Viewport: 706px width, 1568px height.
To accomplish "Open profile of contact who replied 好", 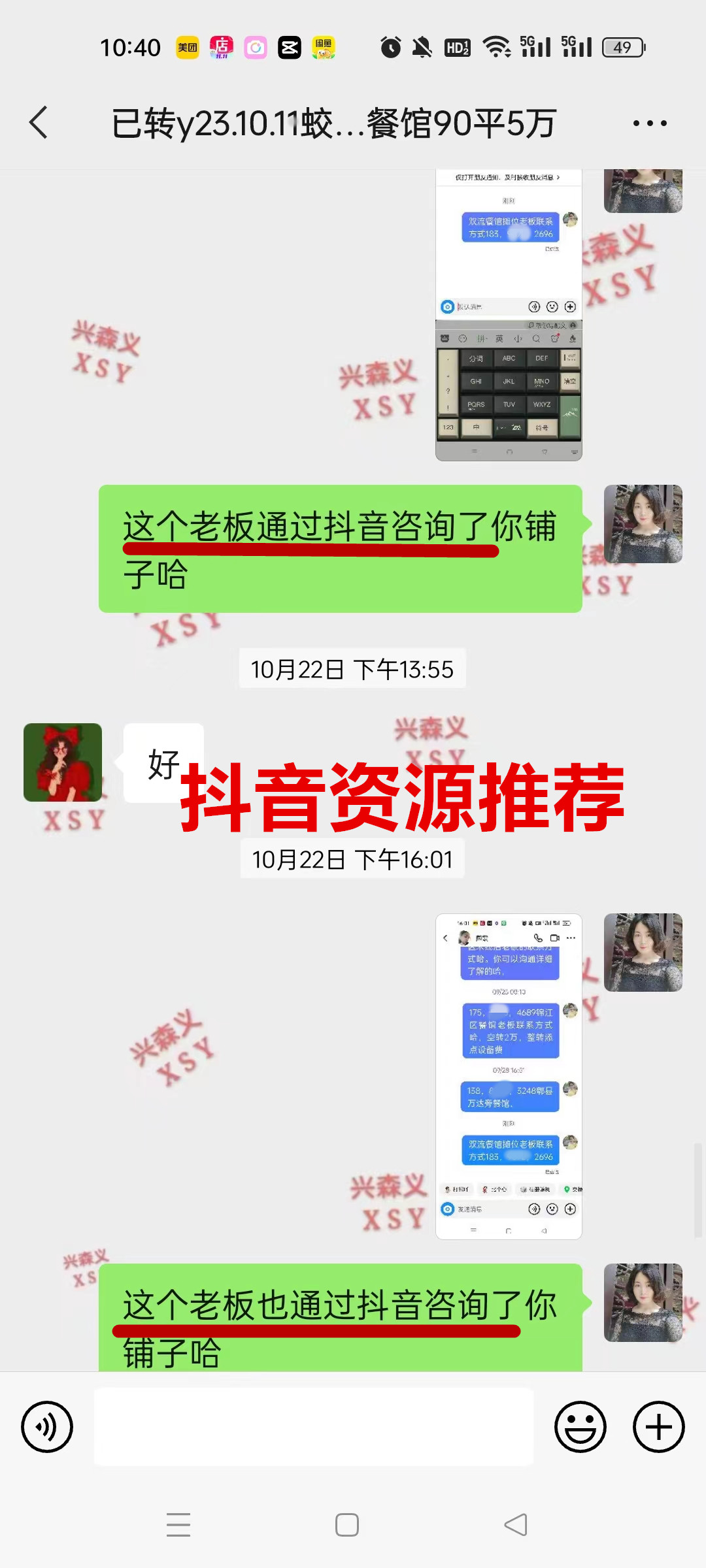I will click(63, 762).
